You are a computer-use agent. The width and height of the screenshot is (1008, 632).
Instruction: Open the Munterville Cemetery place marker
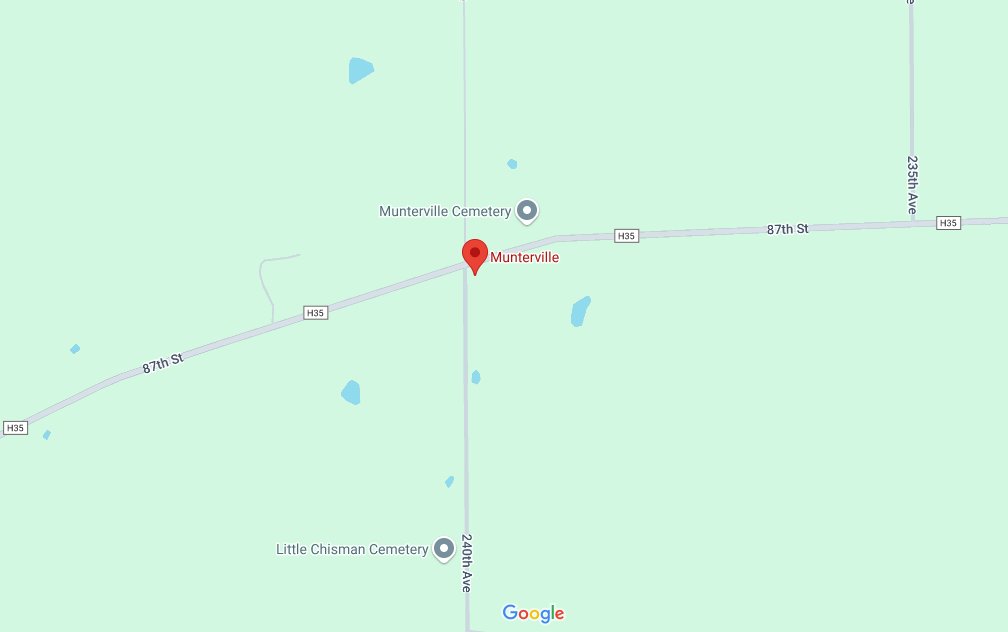pyautogui.click(x=527, y=211)
